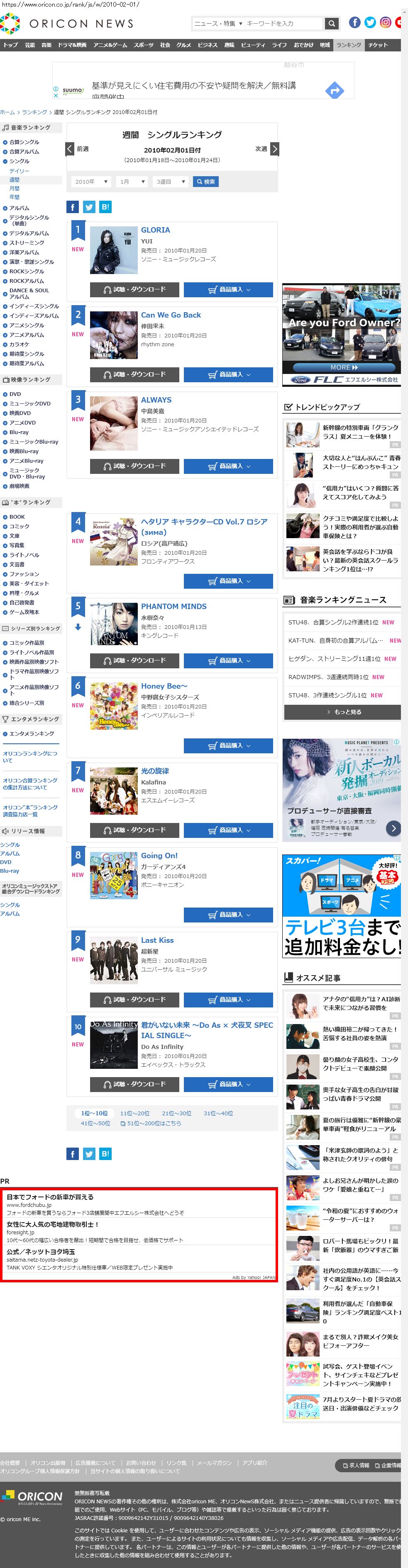
Task: Tap the 検索 search button
Action: (205, 182)
